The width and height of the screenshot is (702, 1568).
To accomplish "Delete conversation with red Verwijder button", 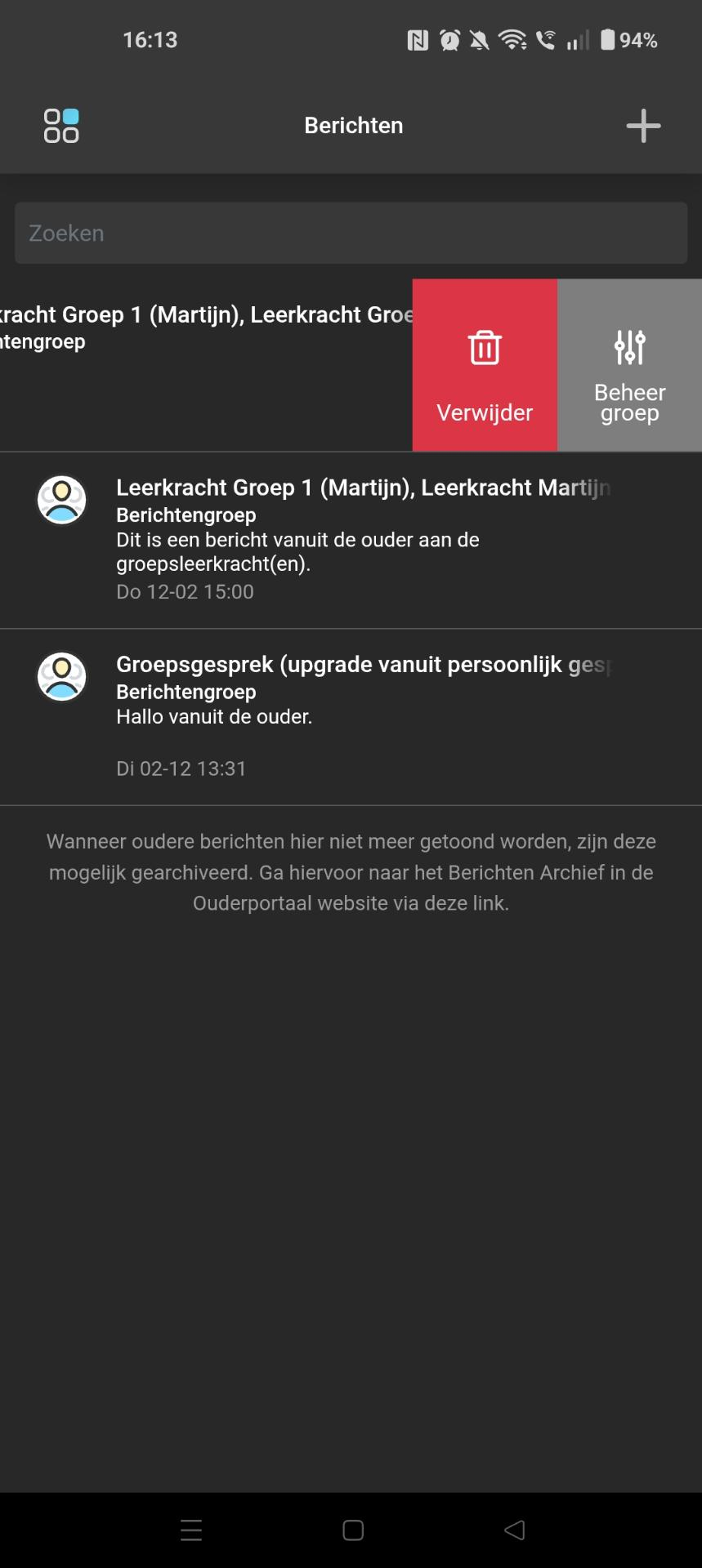I will pyautogui.click(x=485, y=365).
